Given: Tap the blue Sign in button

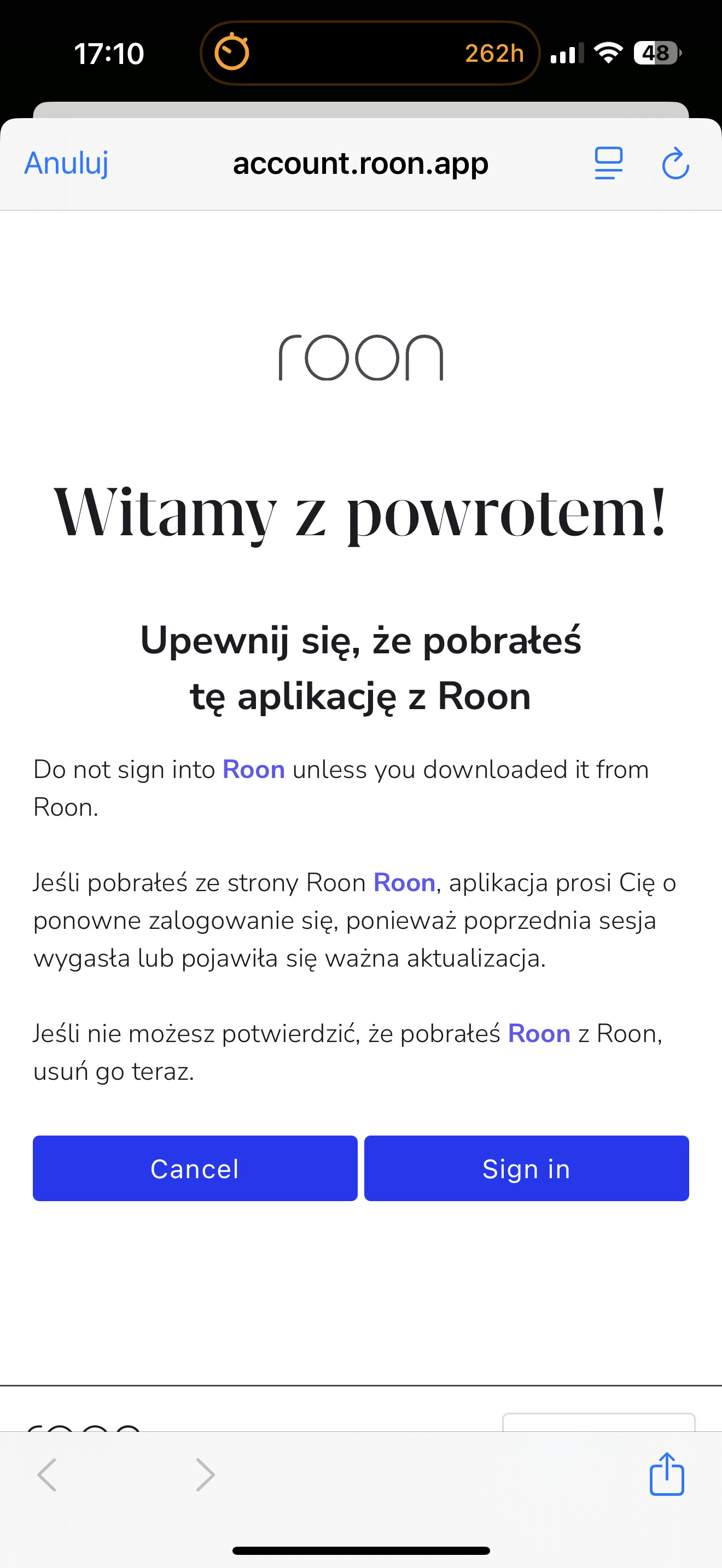Looking at the screenshot, I should click(x=527, y=1168).
